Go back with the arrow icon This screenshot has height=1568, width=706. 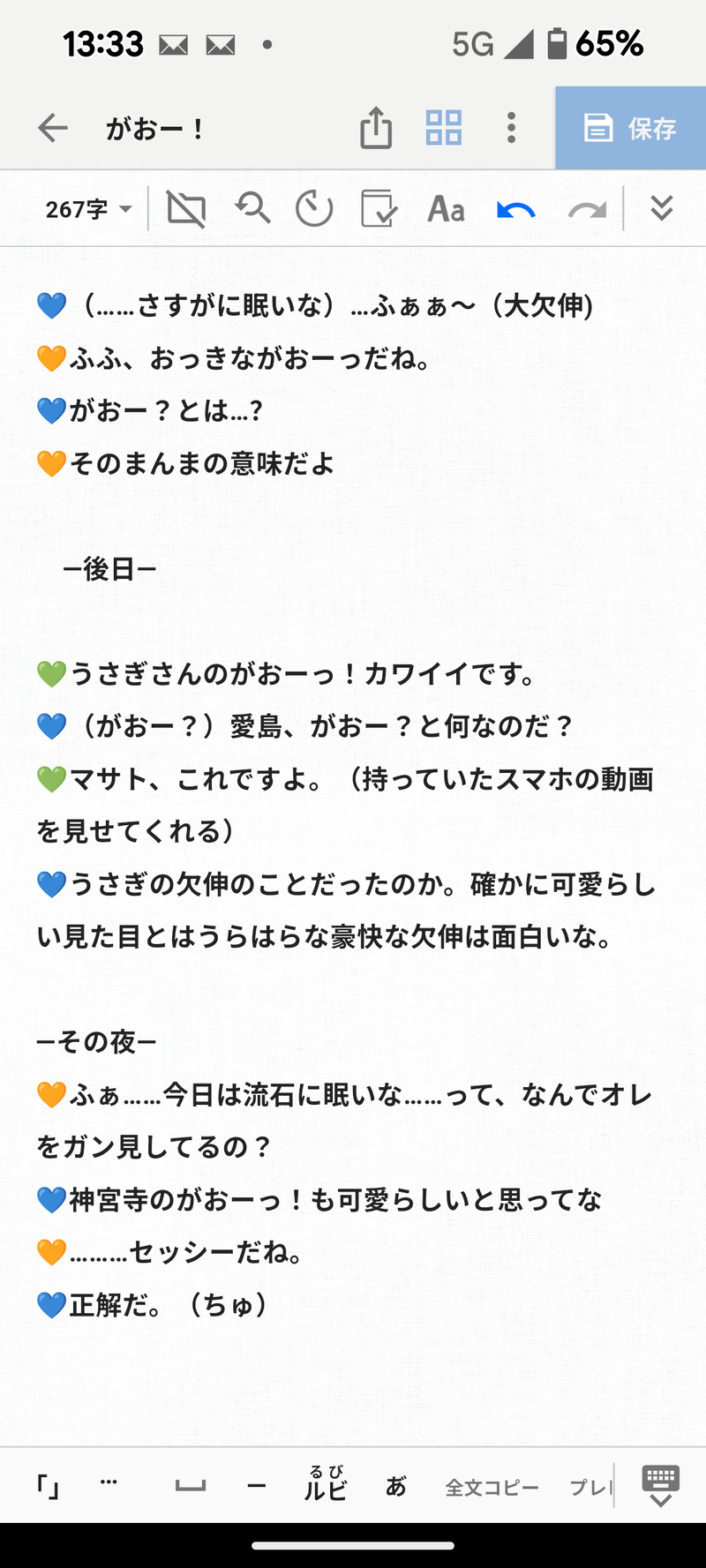click(53, 129)
